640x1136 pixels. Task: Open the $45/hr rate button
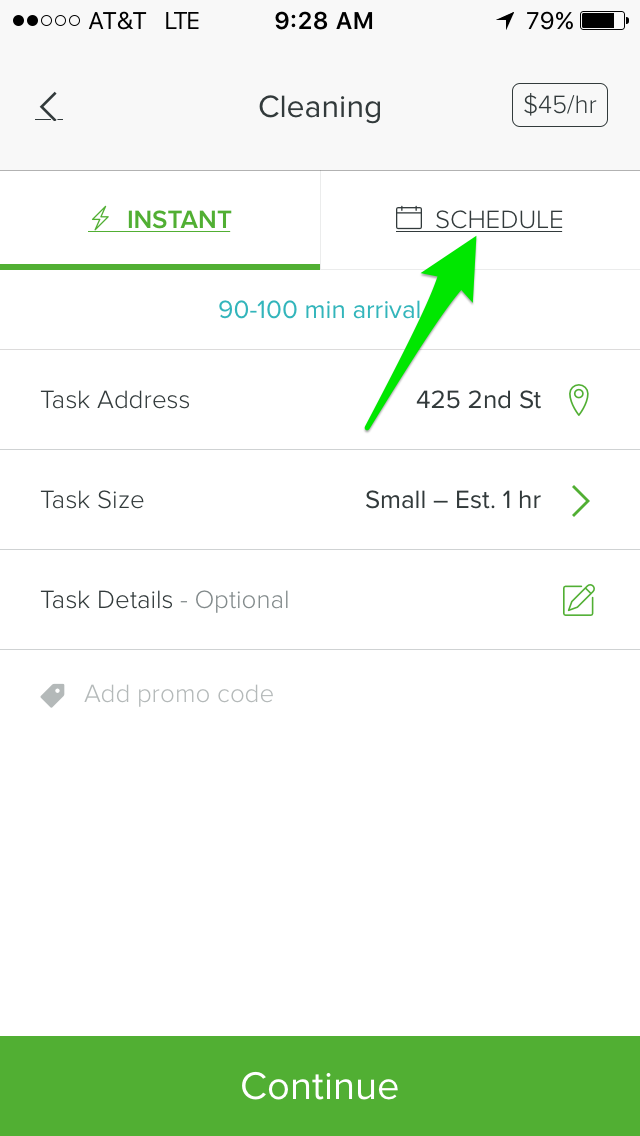560,106
